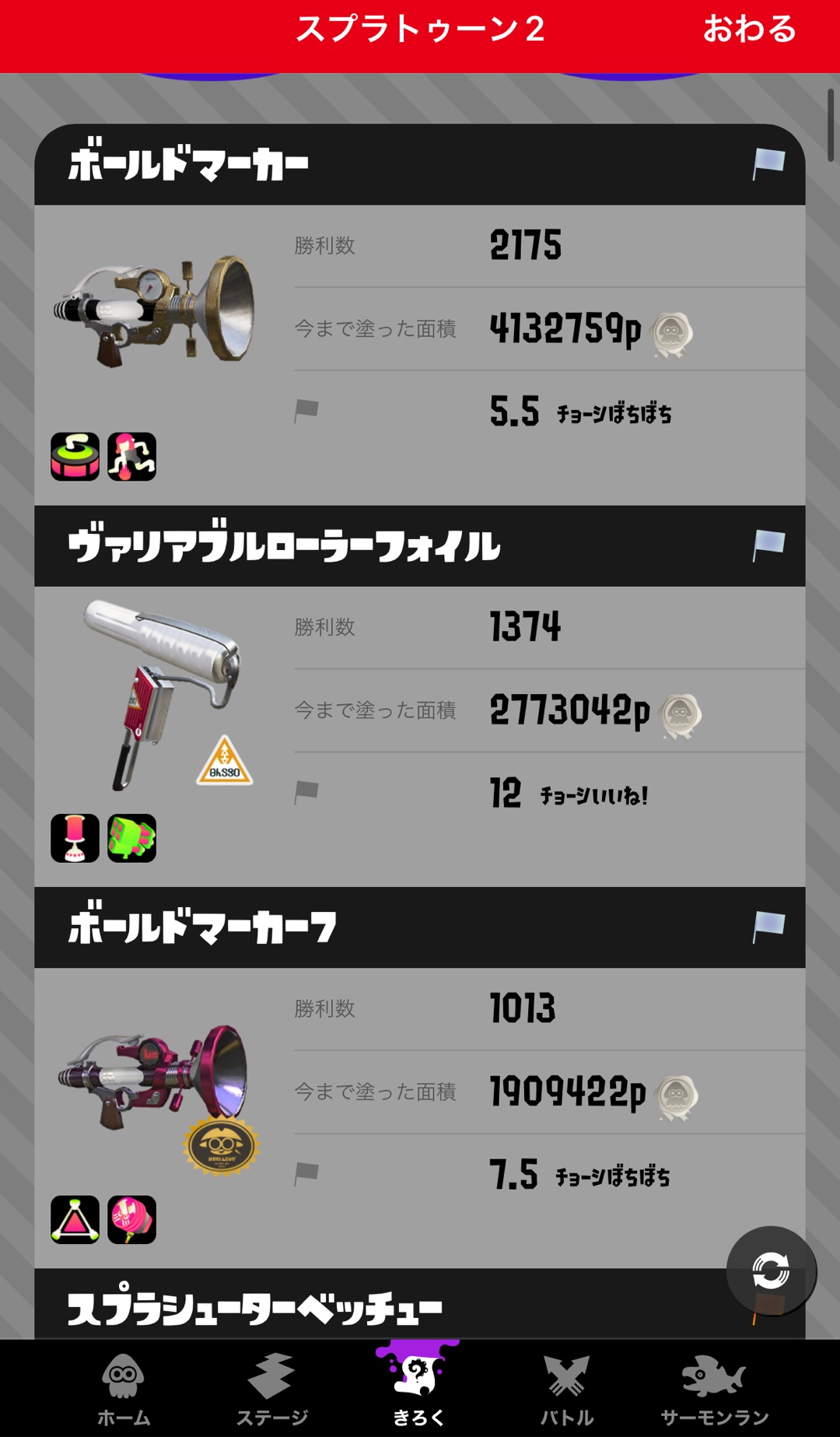The image size is (840, 1437).
Task: Tap the flag icon on ボールドマーカー header
Action: coord(768,164)
